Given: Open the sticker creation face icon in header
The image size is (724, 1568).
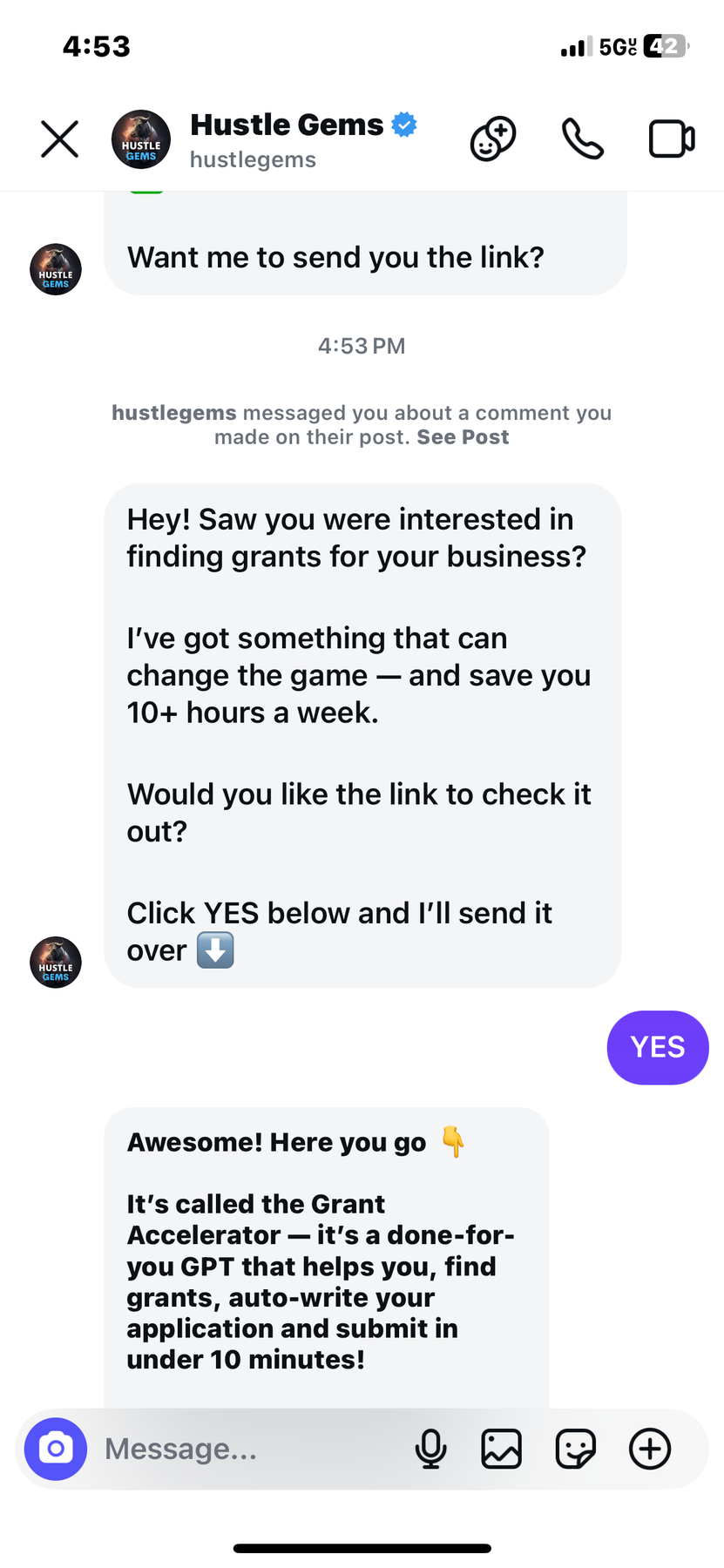Looking at the screenshot, I should pos(493,138).
